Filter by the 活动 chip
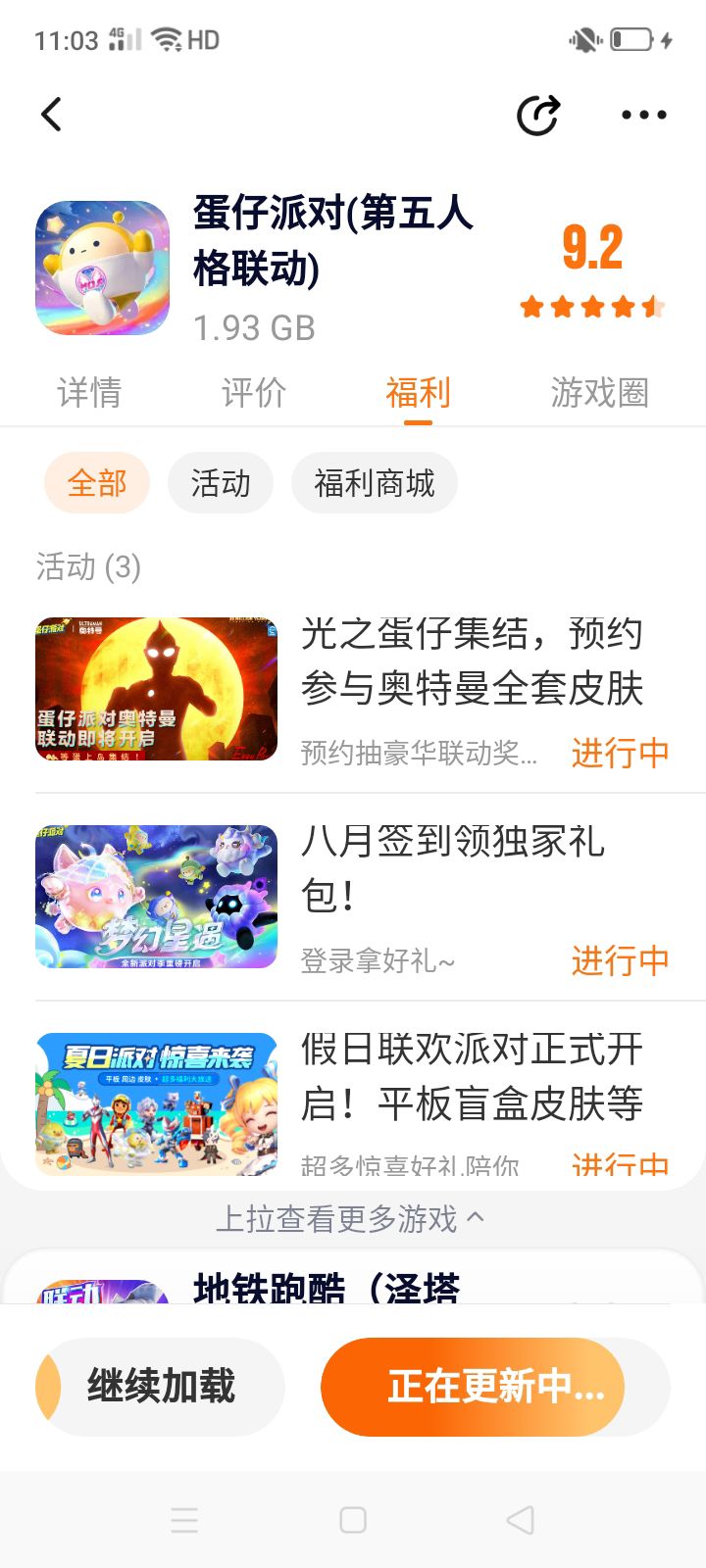The image size is (706, 1568). click(x=221, y=483)
